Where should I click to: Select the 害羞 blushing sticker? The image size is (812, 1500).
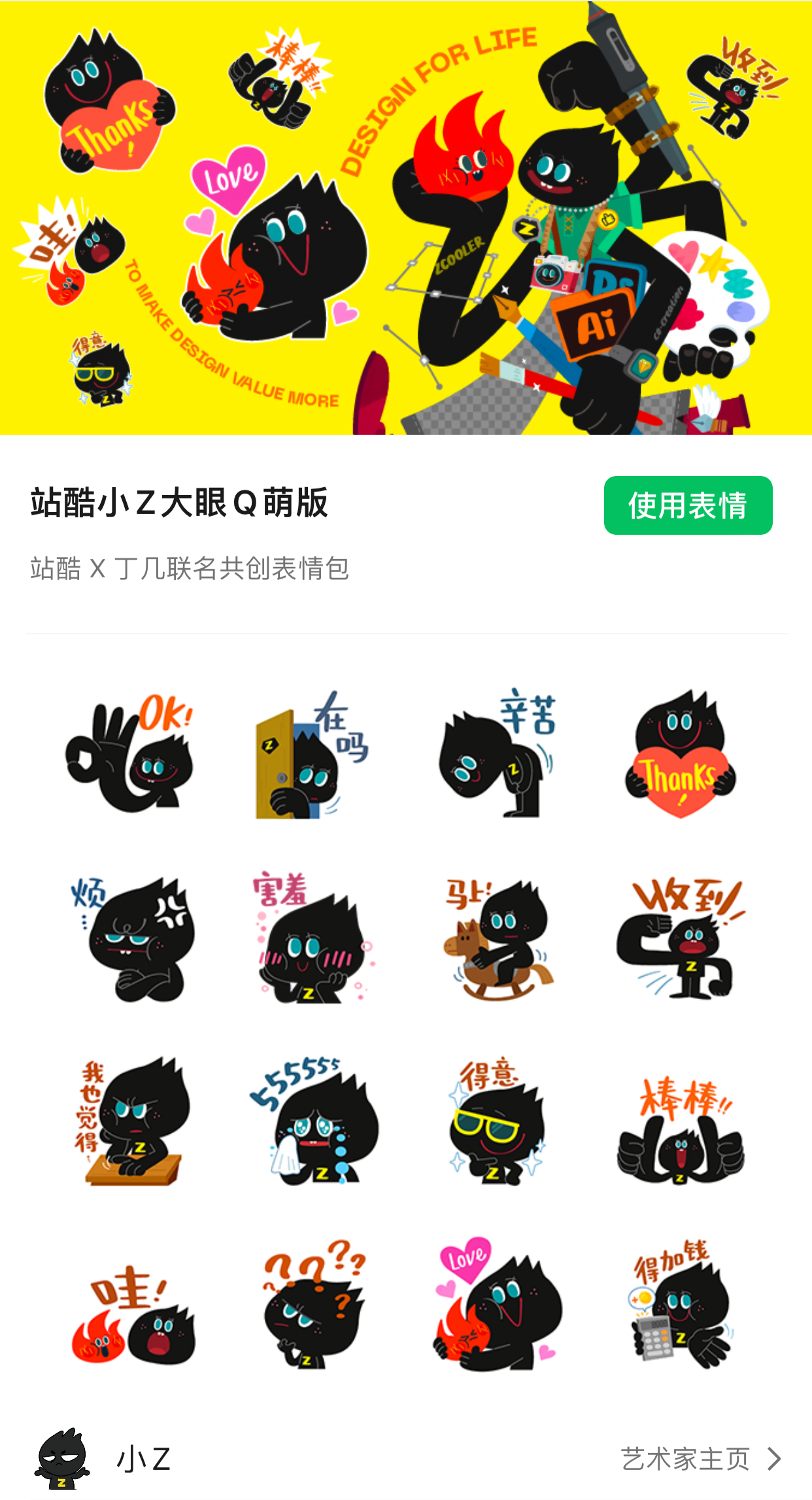click(314, 937)
